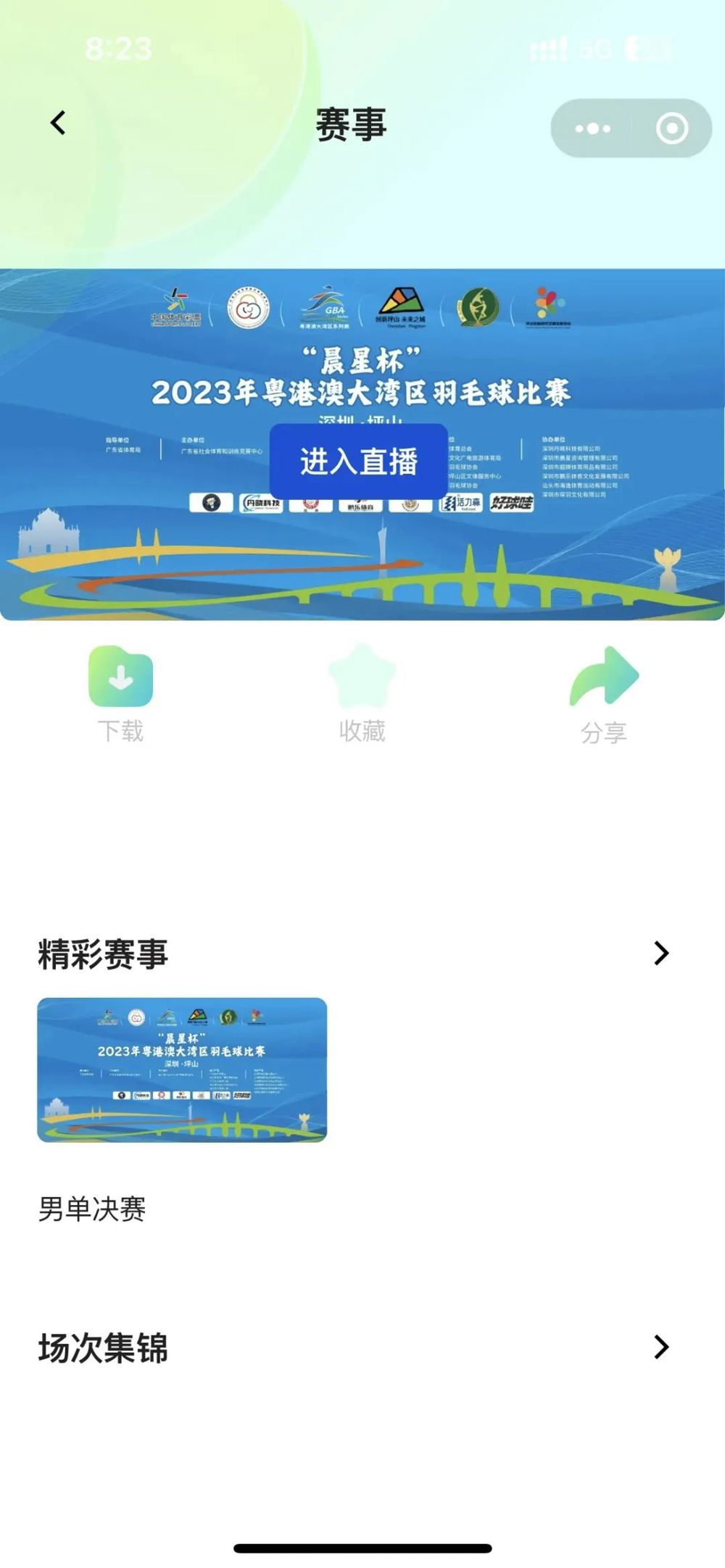Open the mini program's three-dot menu
725x1568 pixels.
click(x=592, y=129)
